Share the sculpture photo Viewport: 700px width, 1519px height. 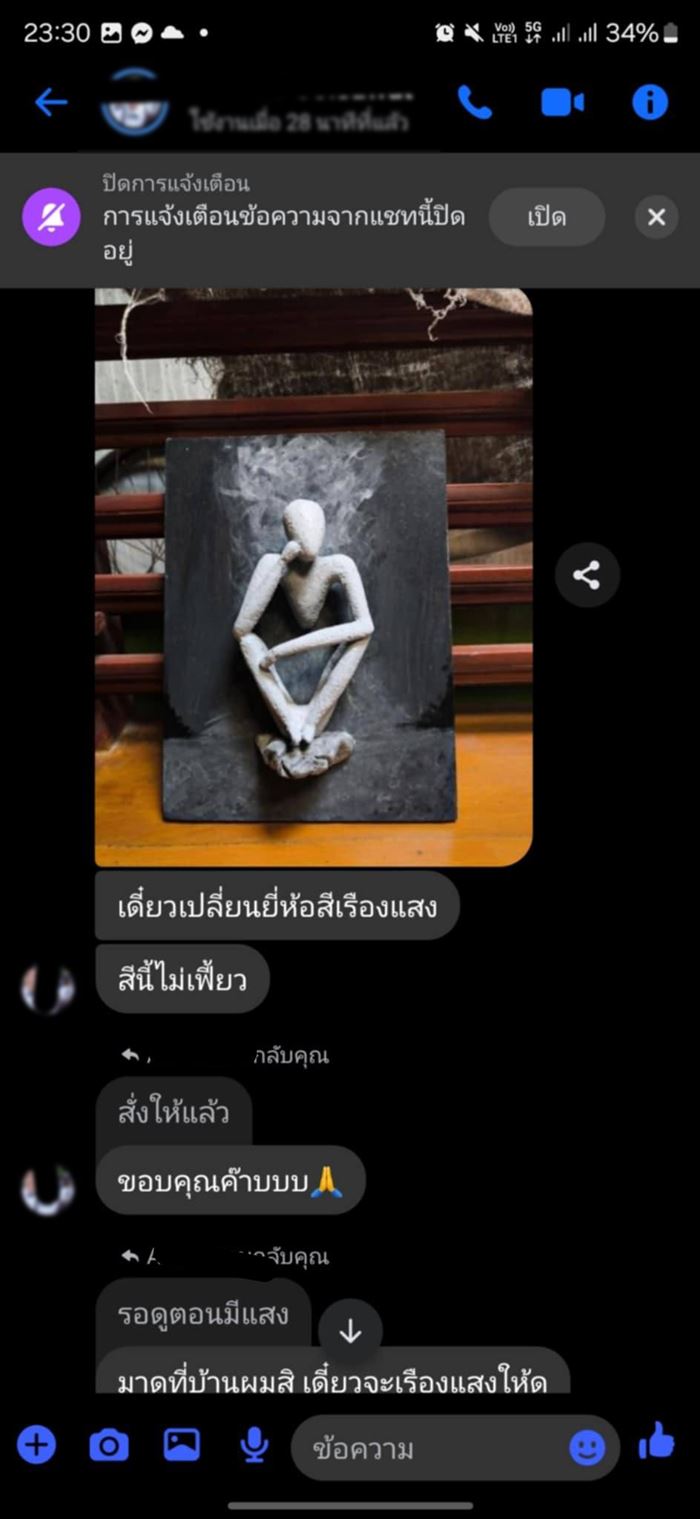pyautogui.click(x=587, y=575)
